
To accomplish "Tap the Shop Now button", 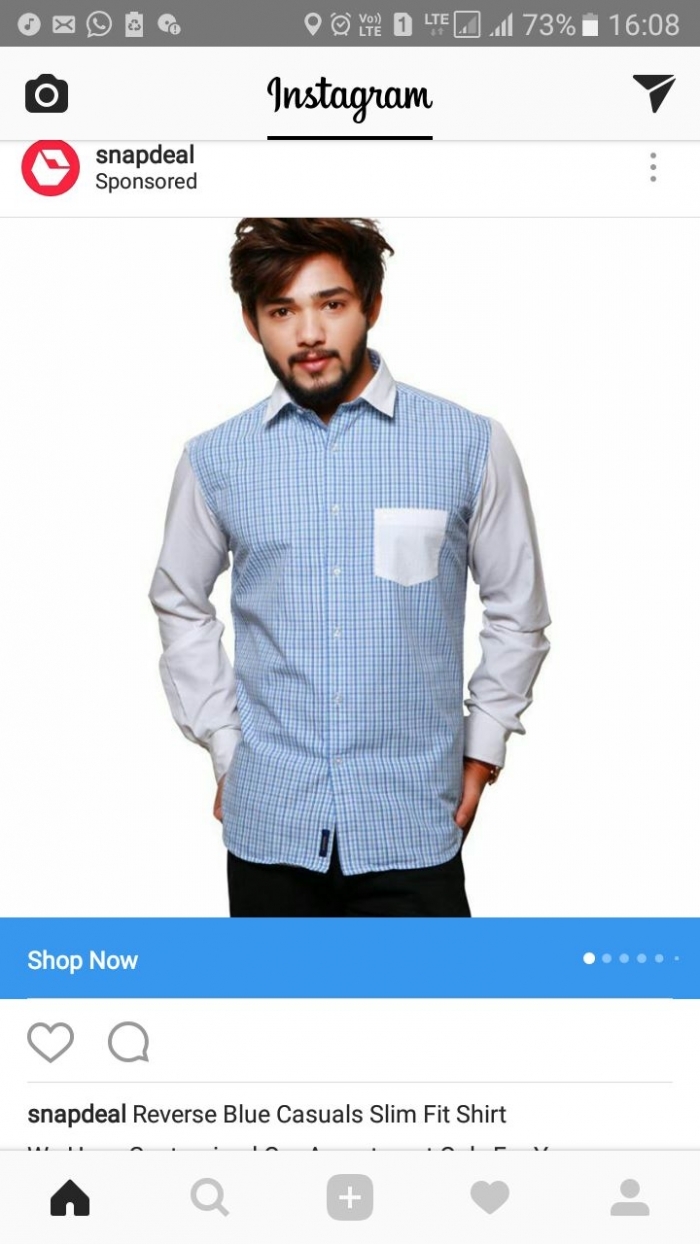I will click(83, 960).
